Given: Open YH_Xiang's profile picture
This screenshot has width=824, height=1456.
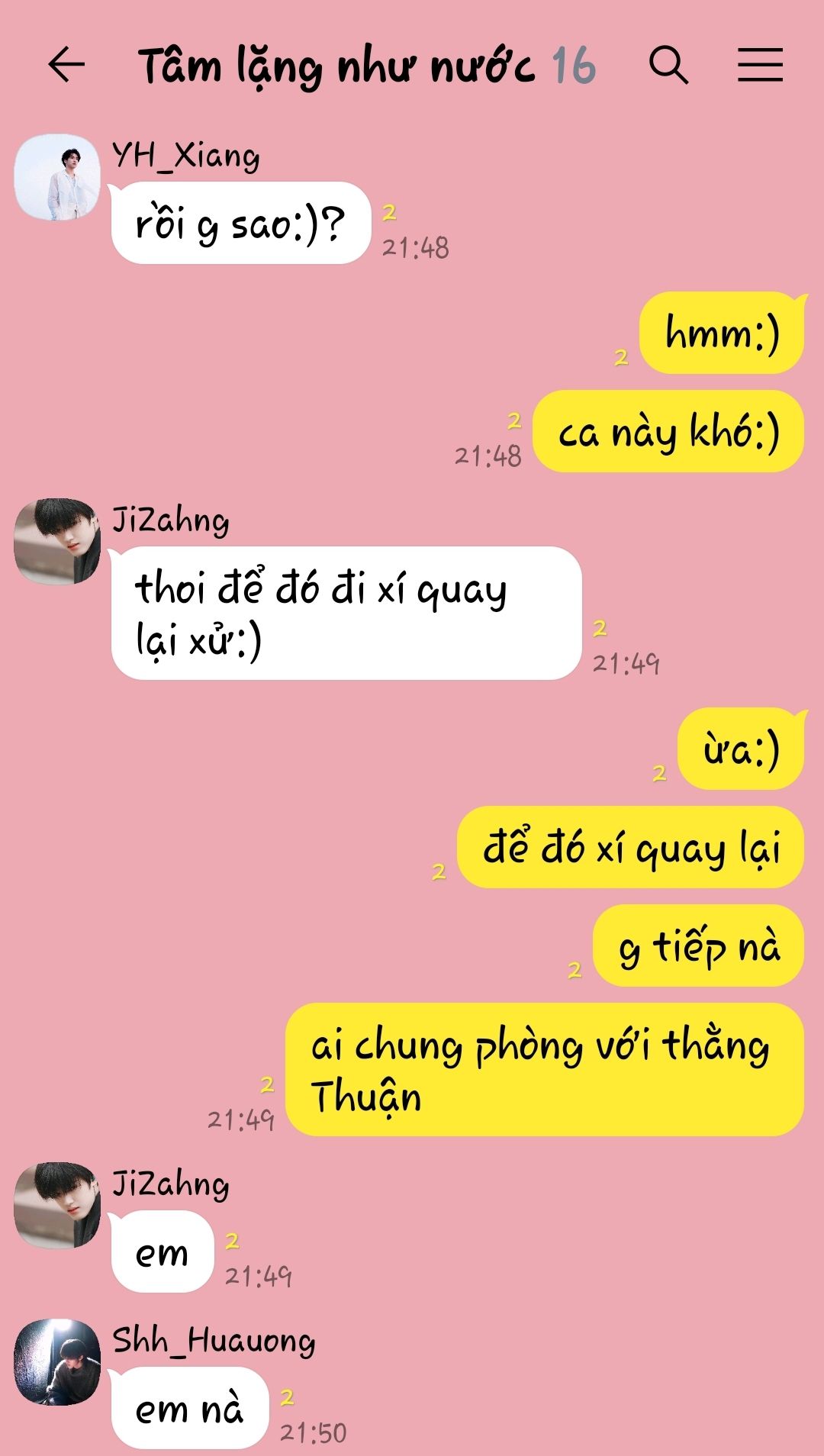Looking at the screenshot, I should [x=57, y=177].
